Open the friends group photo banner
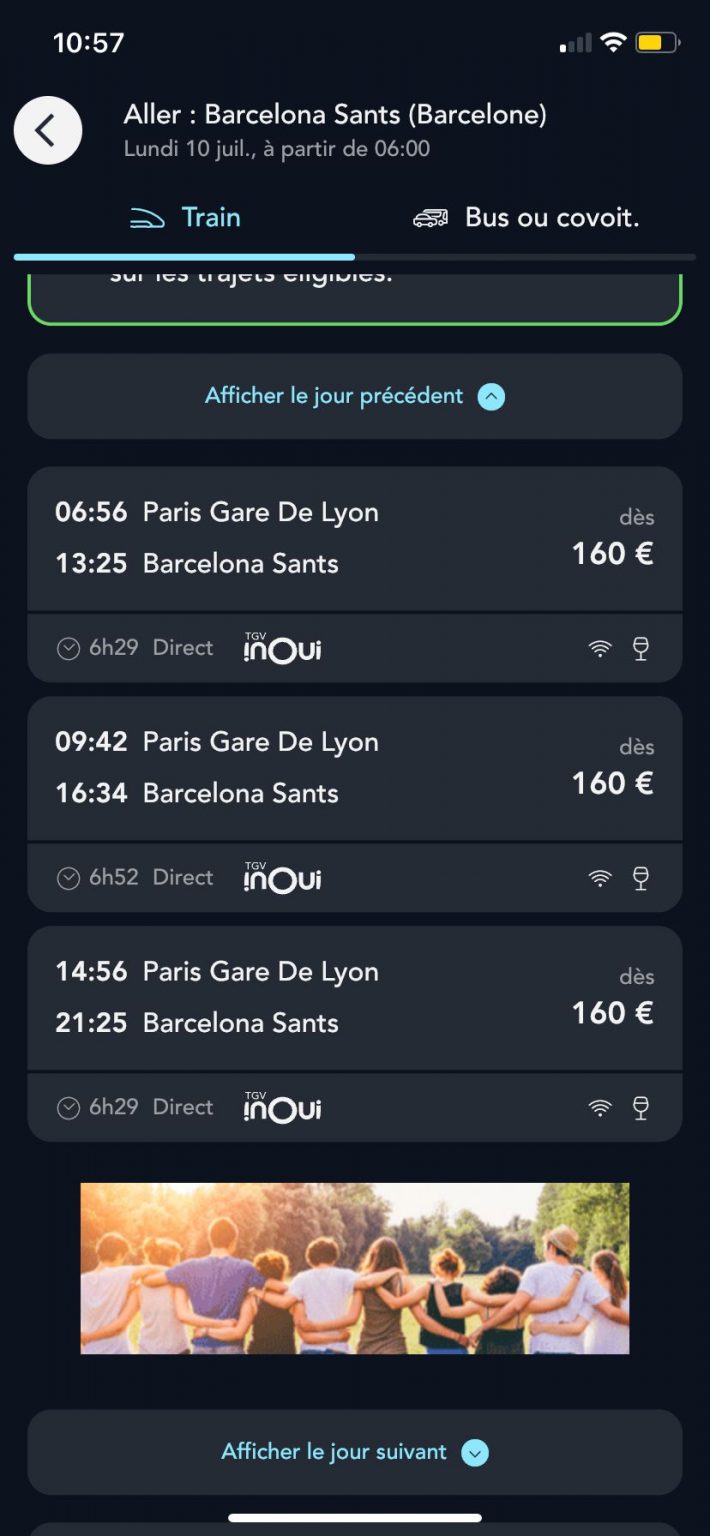The height and width of the screenshot is (1536, 710). tap(355, 1268)
